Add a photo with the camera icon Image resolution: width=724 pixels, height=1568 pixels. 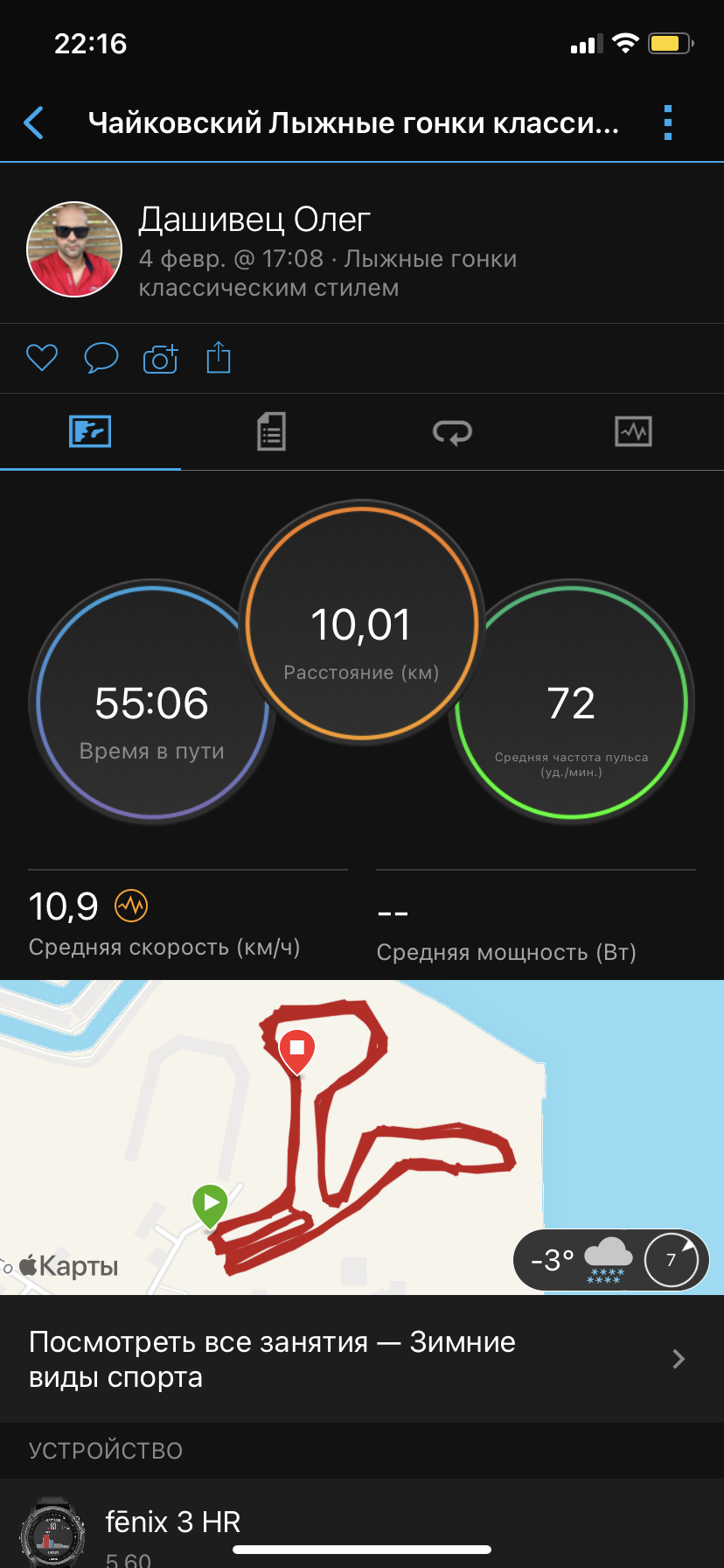coord(160,359)
